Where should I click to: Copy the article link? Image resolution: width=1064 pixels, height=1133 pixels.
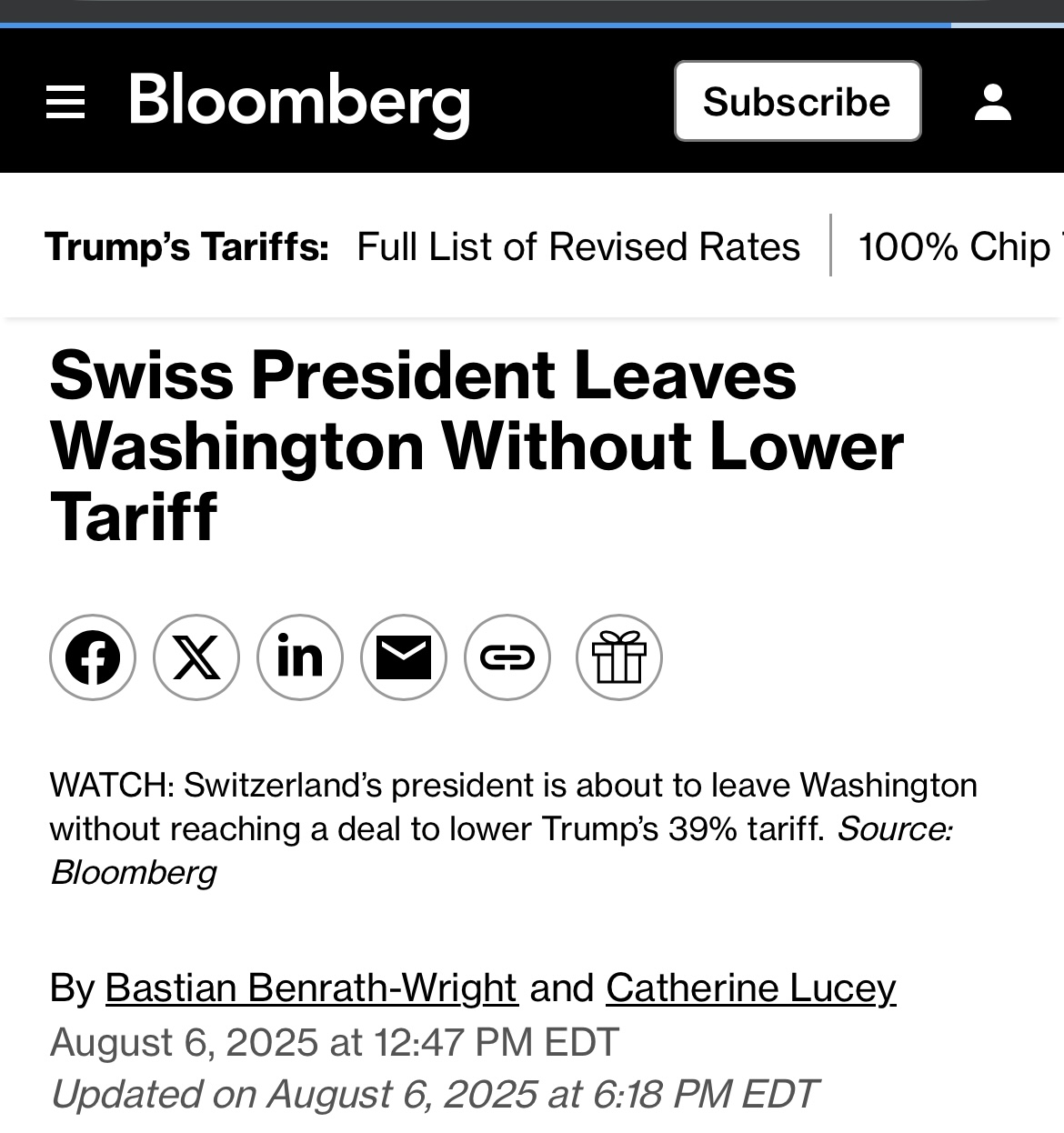click(x=507, y=657)
